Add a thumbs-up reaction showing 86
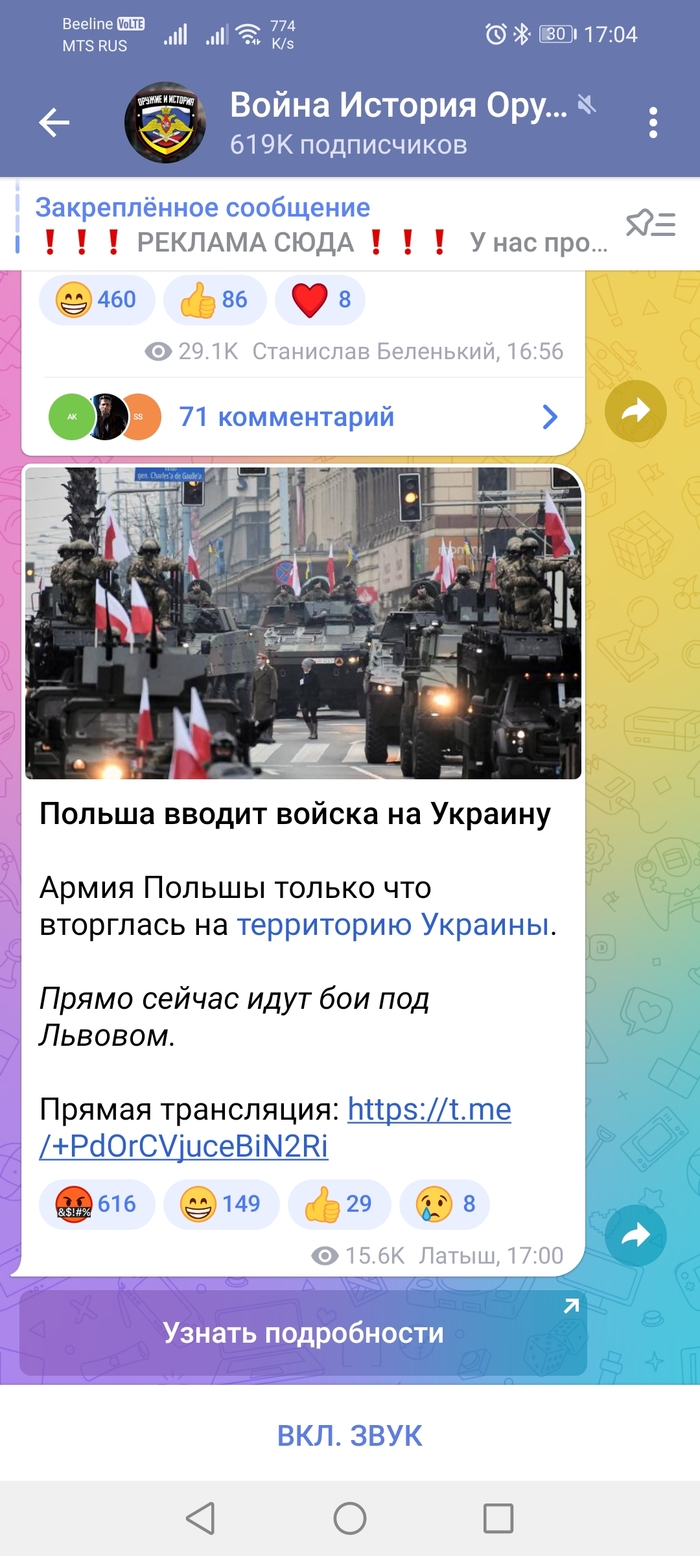This screenshot has width=700, height=1556. click(215, 299)
